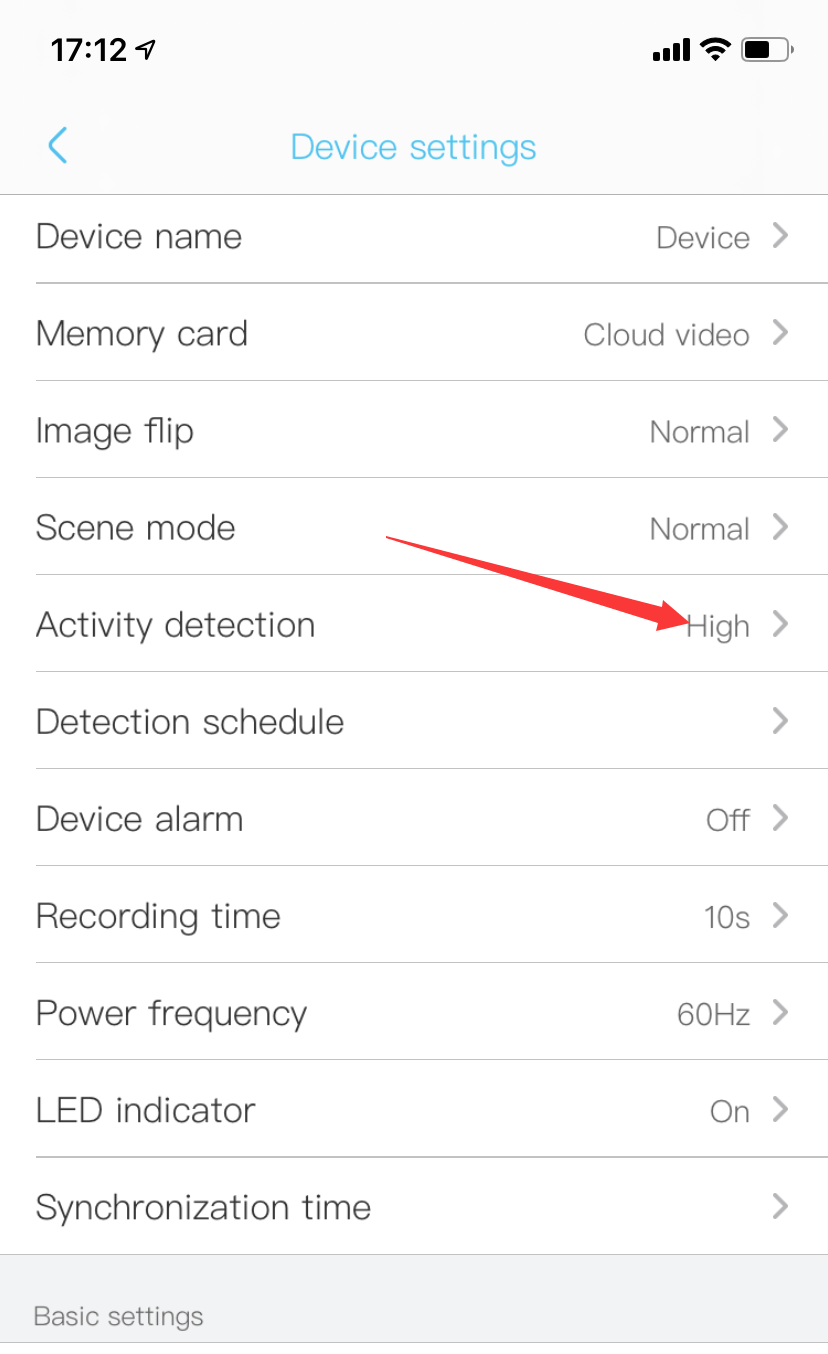
Task: Open Scene mode setting
Action: (x=414, y=526)
